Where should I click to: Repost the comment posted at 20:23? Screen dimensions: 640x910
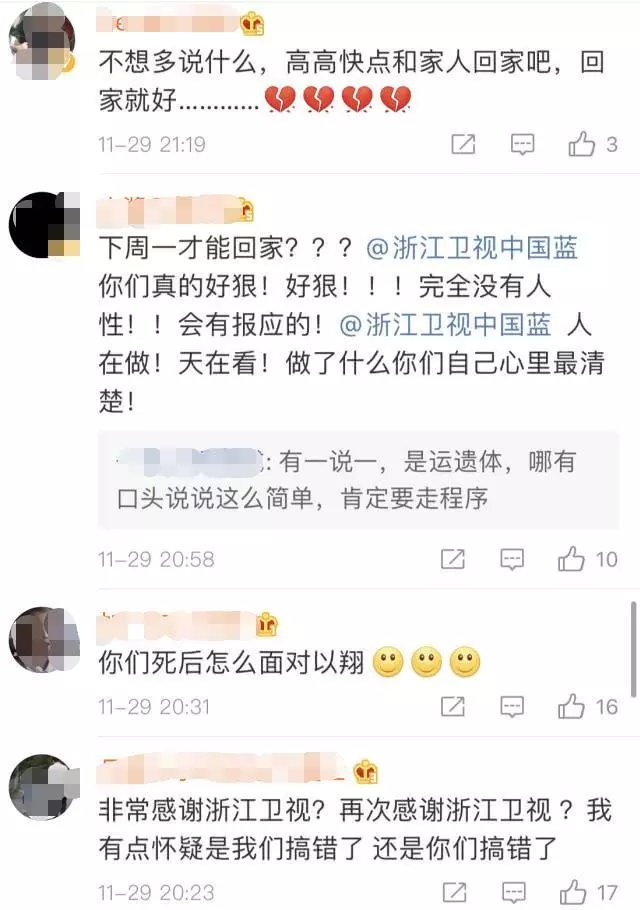453,892
